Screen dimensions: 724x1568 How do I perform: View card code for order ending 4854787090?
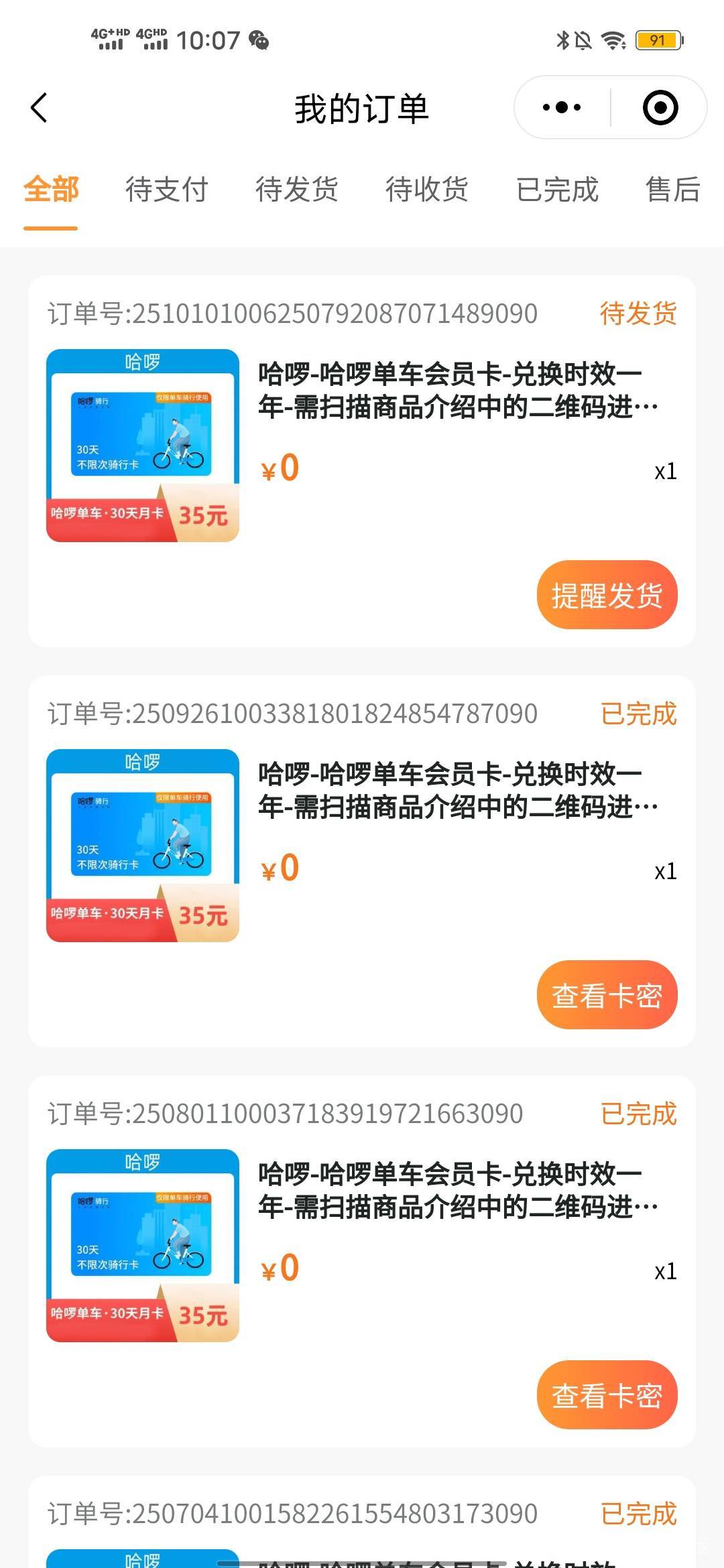tap(607, 995)
